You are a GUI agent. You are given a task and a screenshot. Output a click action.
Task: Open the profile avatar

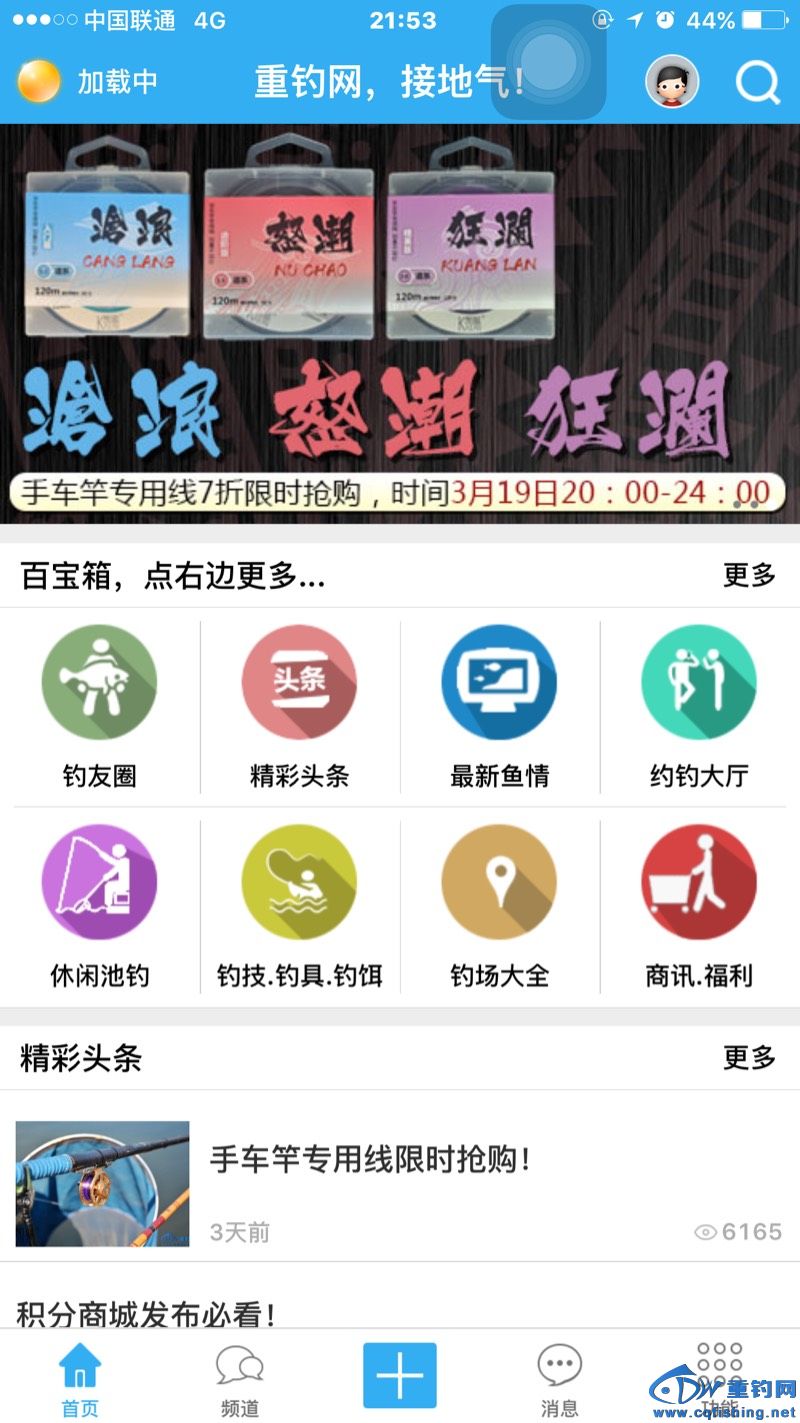pyautogui.click(x=672, y=82)
